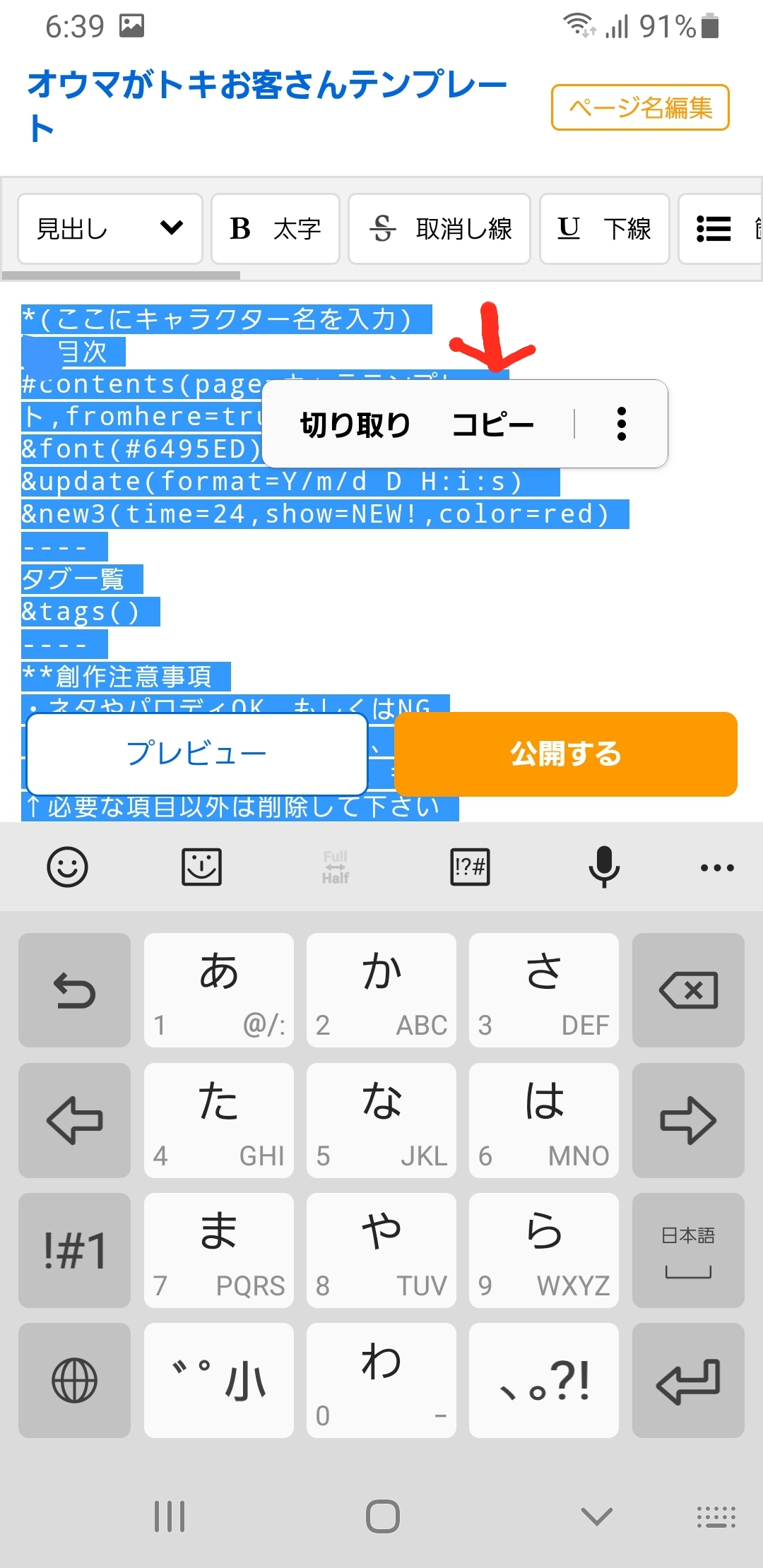The image size is (763, 1568).
Task: Select 切り取り to cut the selection
Action: point(355,424)
